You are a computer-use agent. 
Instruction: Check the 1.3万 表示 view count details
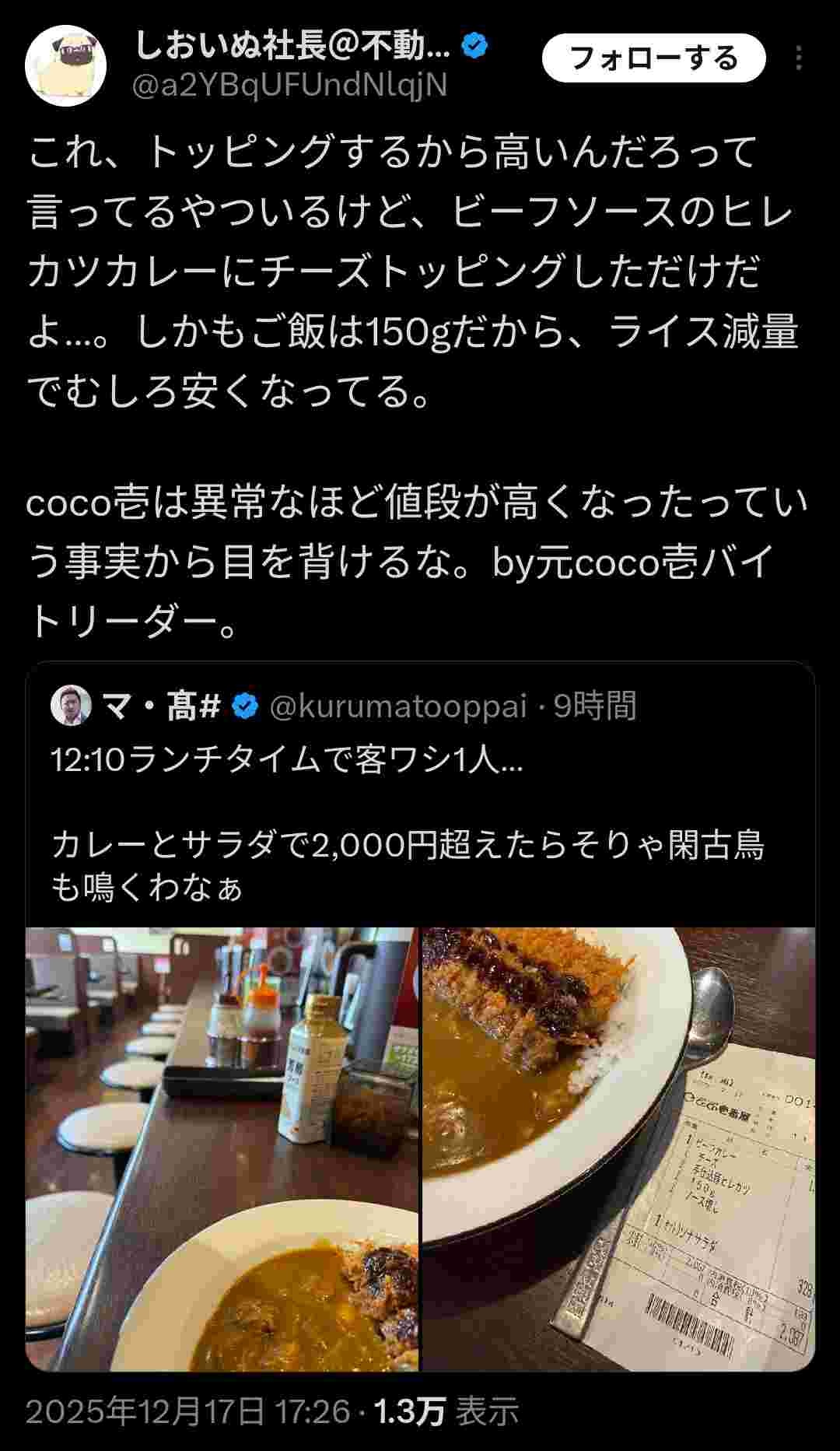pyautogui.click(x=446, y=1411)
